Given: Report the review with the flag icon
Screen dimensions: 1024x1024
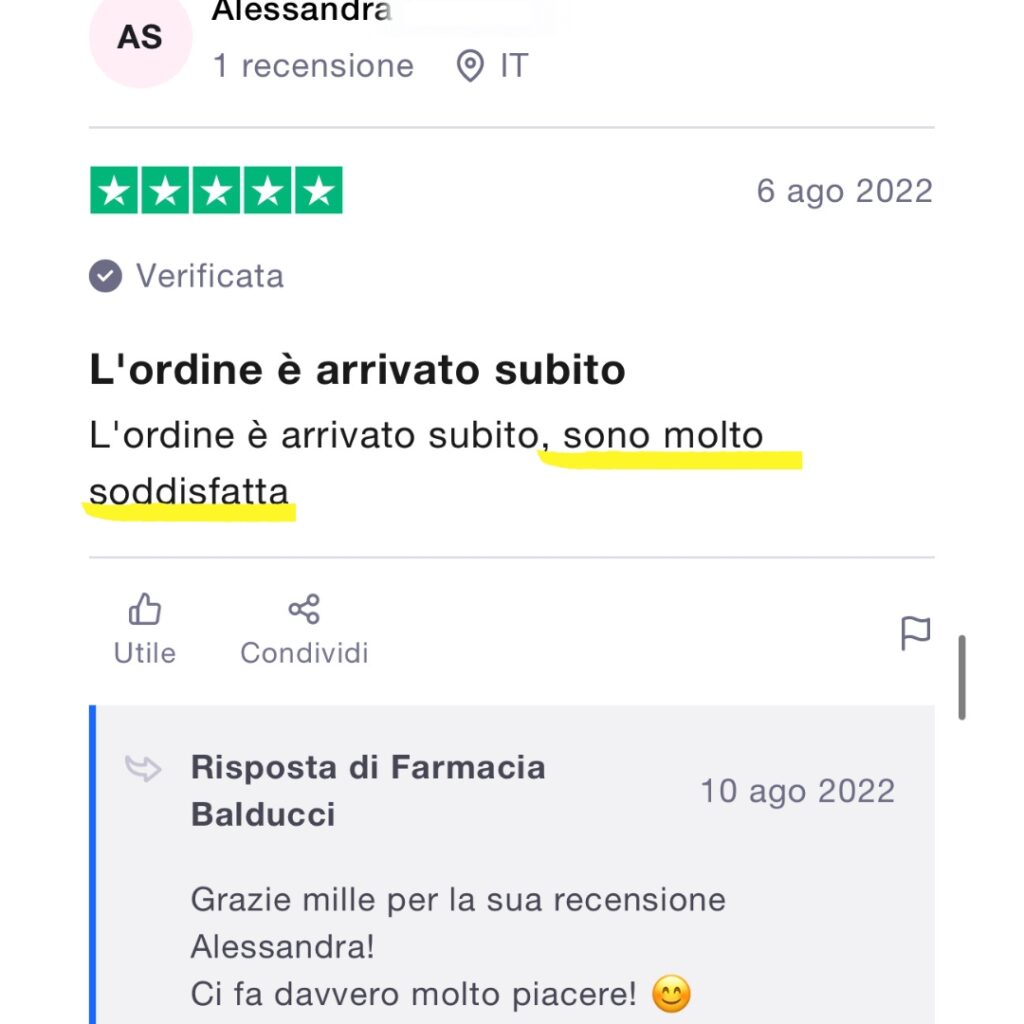Looking at the screenshot, I should (x=915, y=633).
